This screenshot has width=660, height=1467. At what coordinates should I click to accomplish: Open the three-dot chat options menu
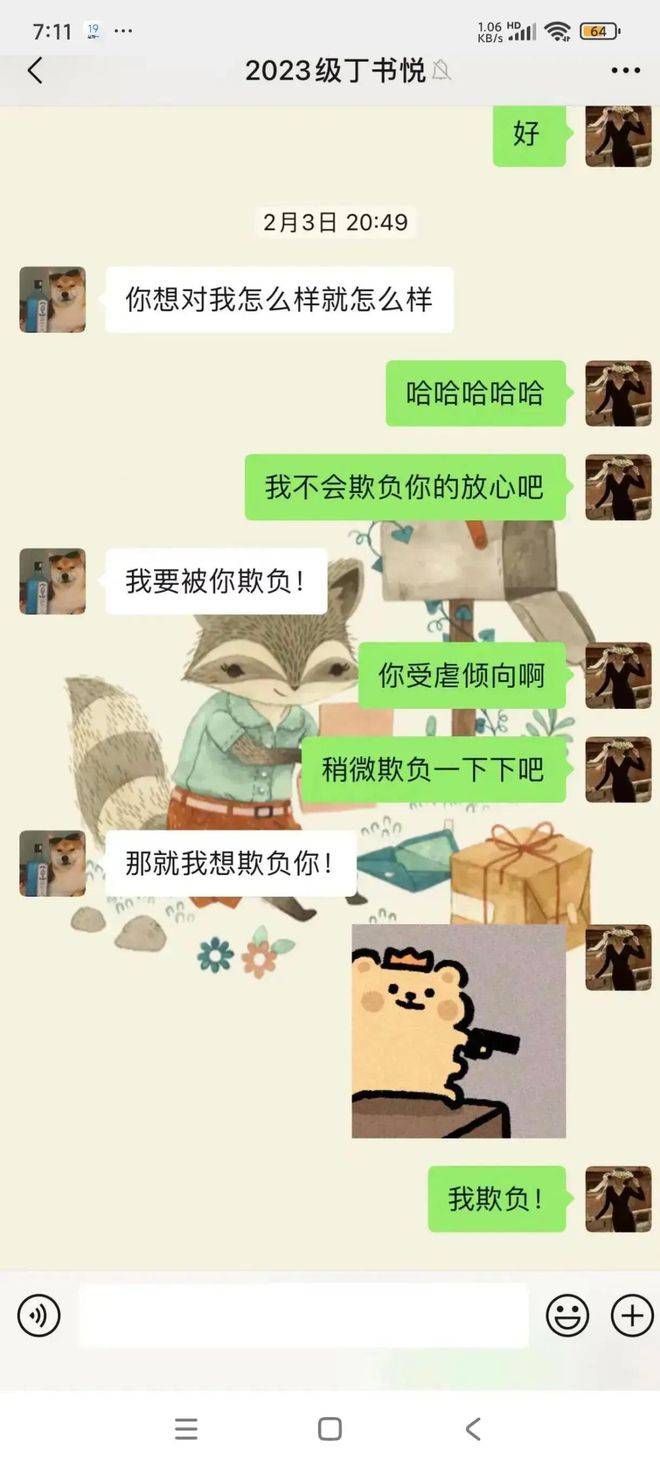click(625, 70)
